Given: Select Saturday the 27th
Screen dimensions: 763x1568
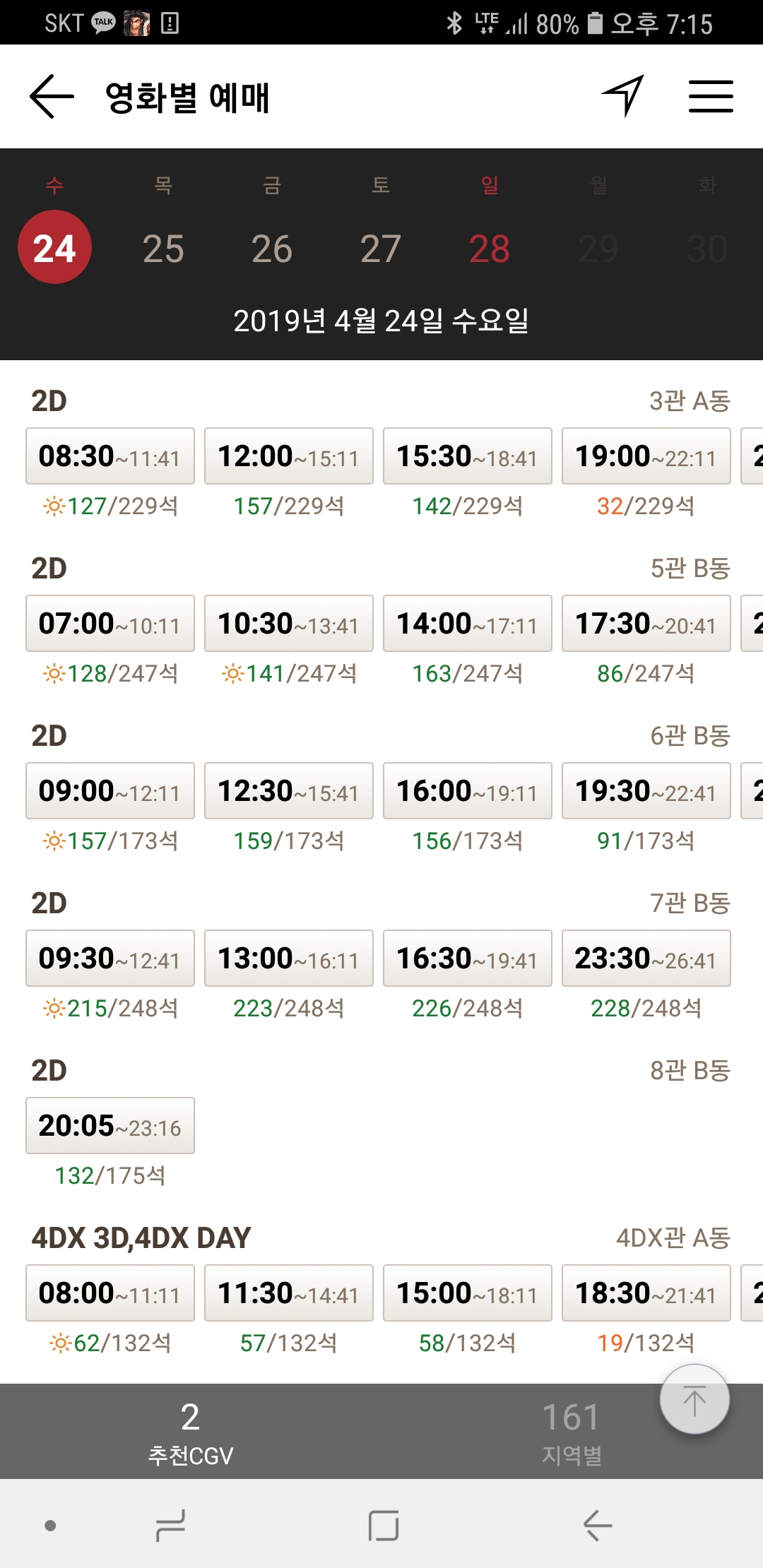Looking at the screenshot, I should tap(381, 248).
